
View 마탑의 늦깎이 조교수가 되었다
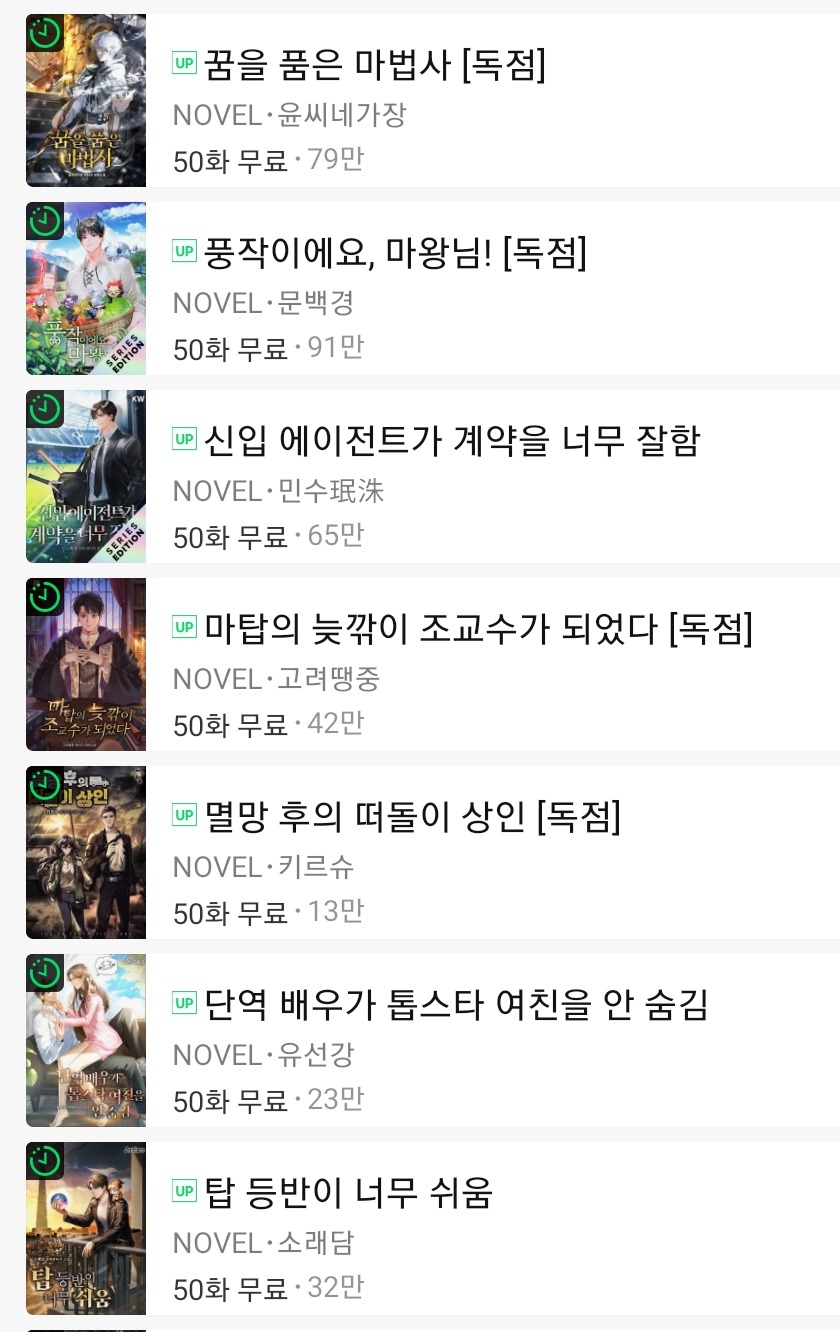(478, 629)
